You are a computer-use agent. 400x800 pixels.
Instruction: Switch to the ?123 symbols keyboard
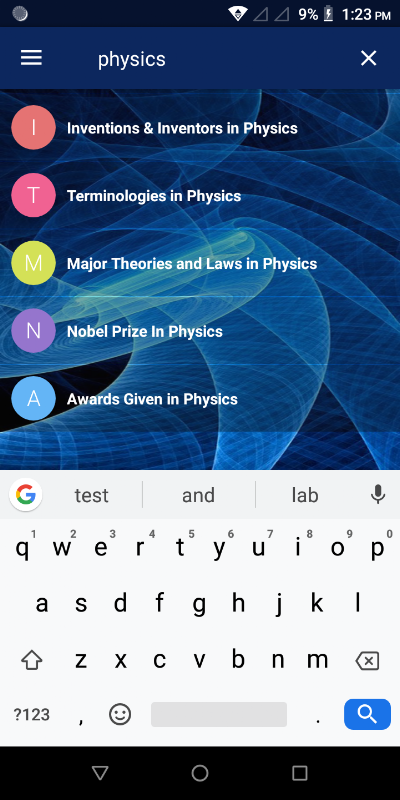(x=32, y=715)
